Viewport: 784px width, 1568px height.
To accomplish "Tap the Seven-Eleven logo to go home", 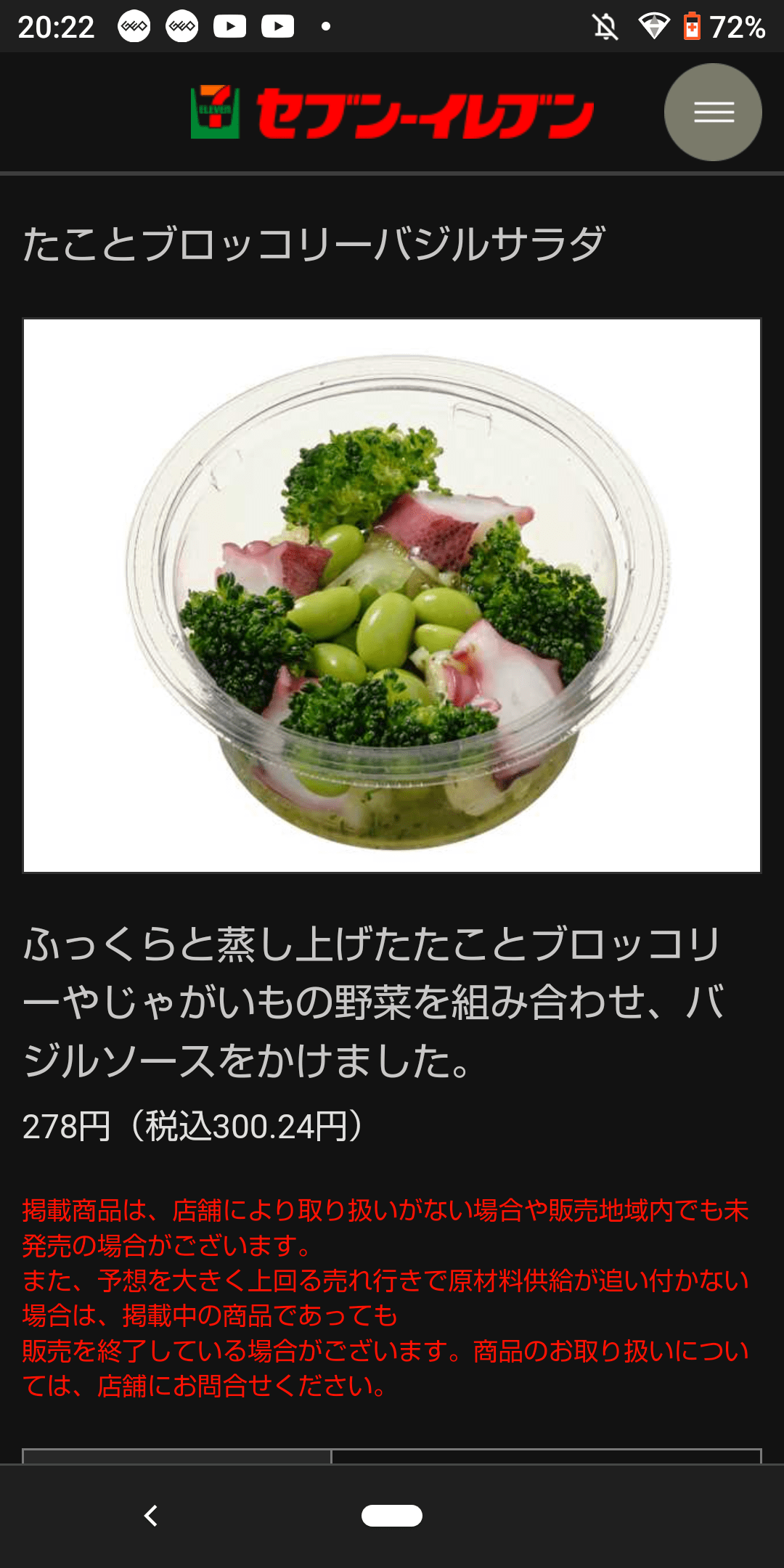I will click(392, 113).
